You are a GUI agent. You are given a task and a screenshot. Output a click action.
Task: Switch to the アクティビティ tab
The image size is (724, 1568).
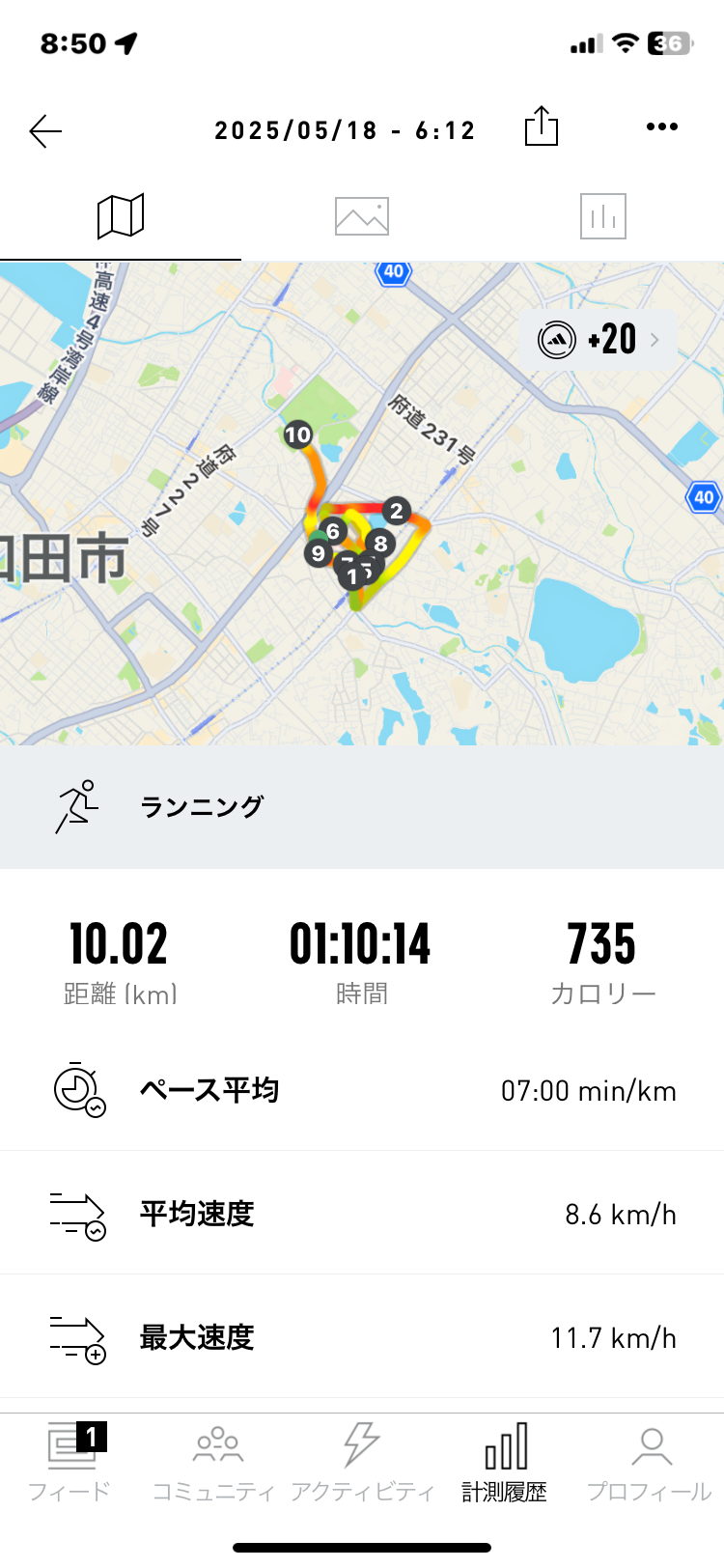click(x=362, y=1462)
